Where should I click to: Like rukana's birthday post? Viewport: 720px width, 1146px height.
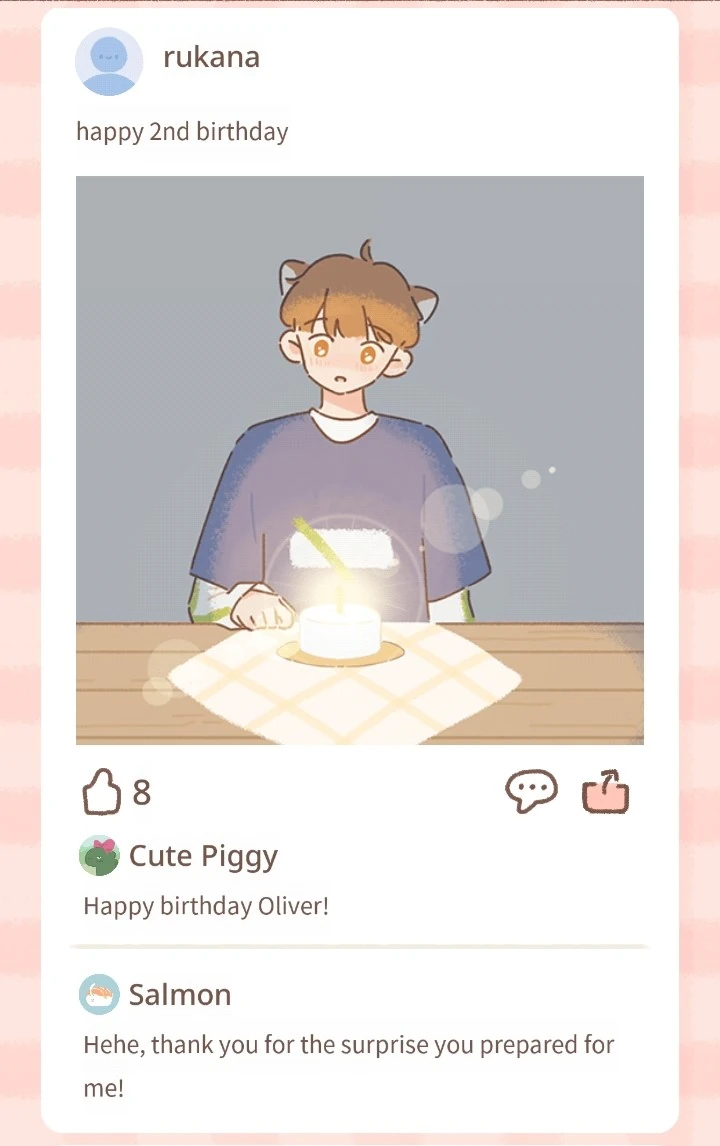point(101,792)
